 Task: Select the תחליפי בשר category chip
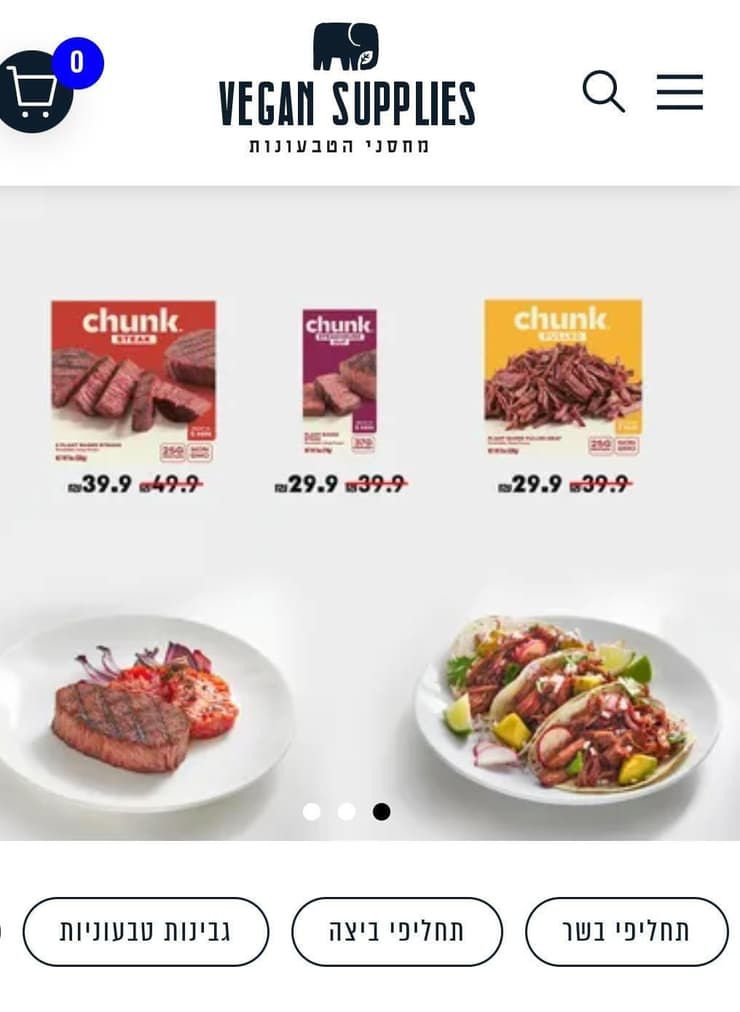click(626, 931)
